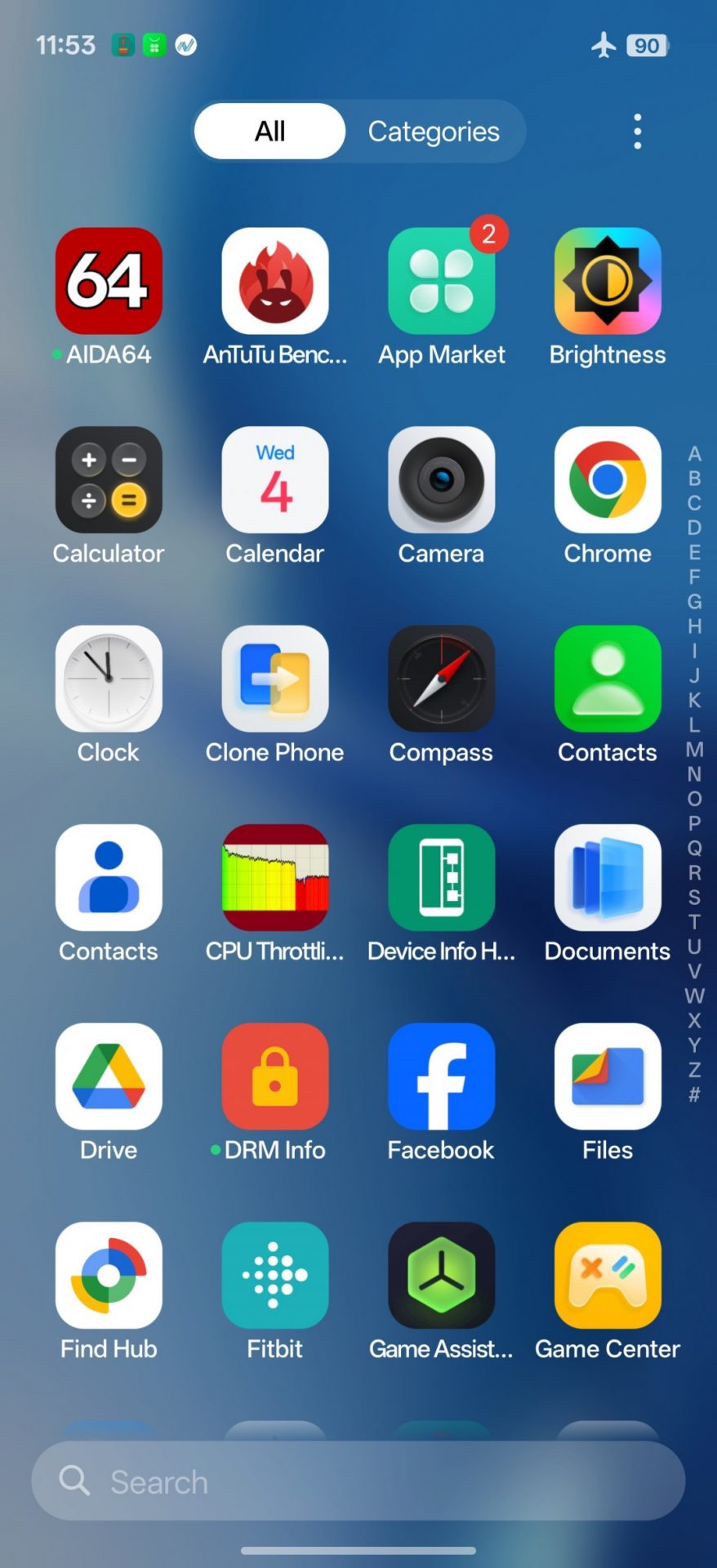Open the Calculator

(x=109, y=480)
